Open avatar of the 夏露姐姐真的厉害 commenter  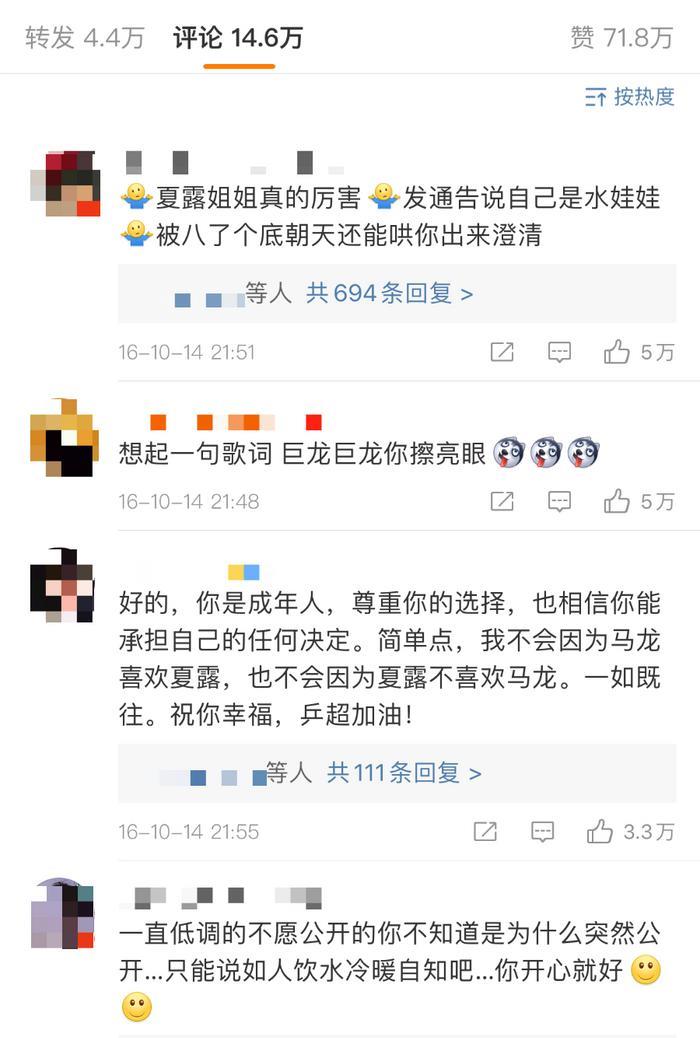click(x=65, y=184)
